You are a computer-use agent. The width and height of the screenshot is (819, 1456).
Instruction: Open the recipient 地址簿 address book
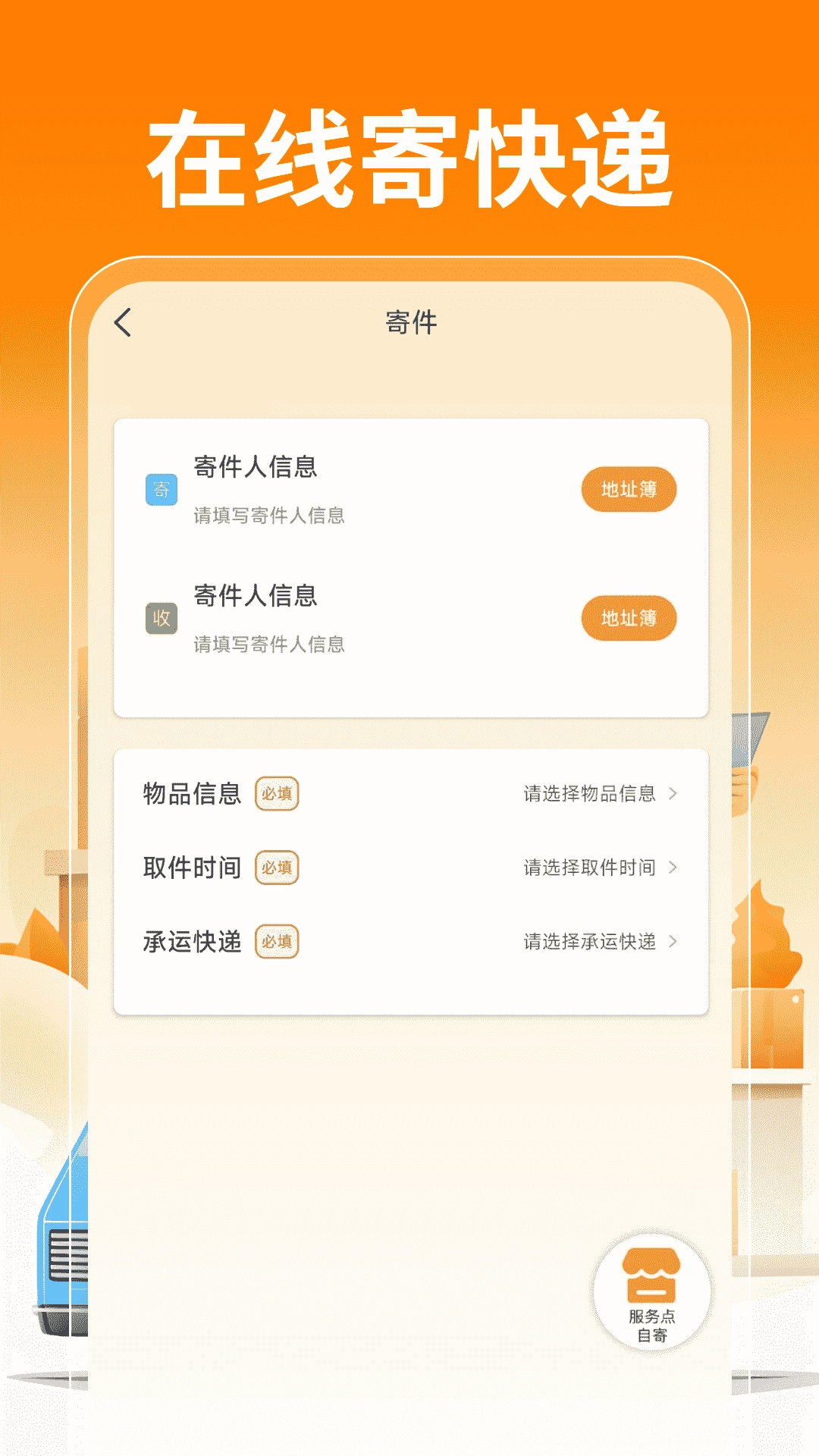(x=628, y=619)
